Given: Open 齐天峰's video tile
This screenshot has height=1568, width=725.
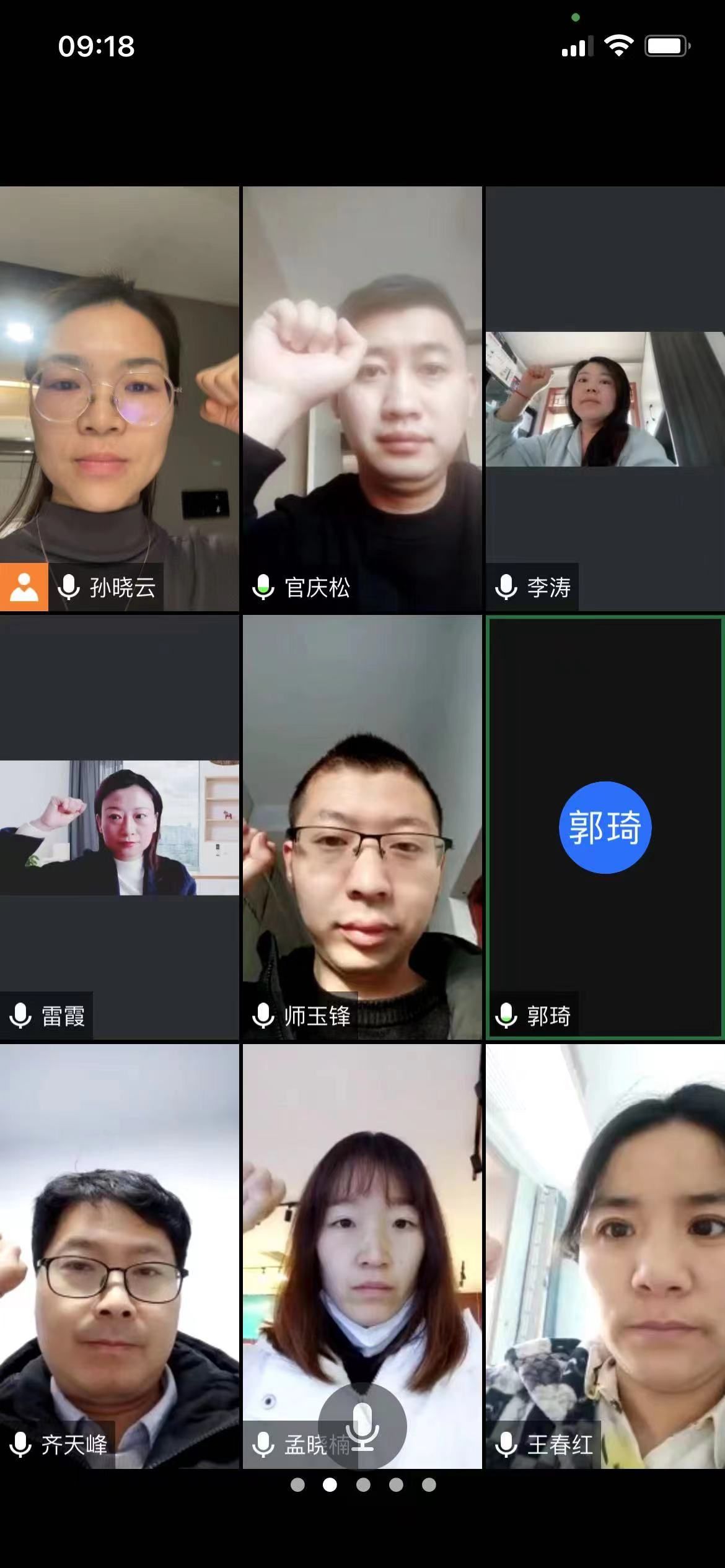Looking at the screenshot, I should pos(119,1256).
